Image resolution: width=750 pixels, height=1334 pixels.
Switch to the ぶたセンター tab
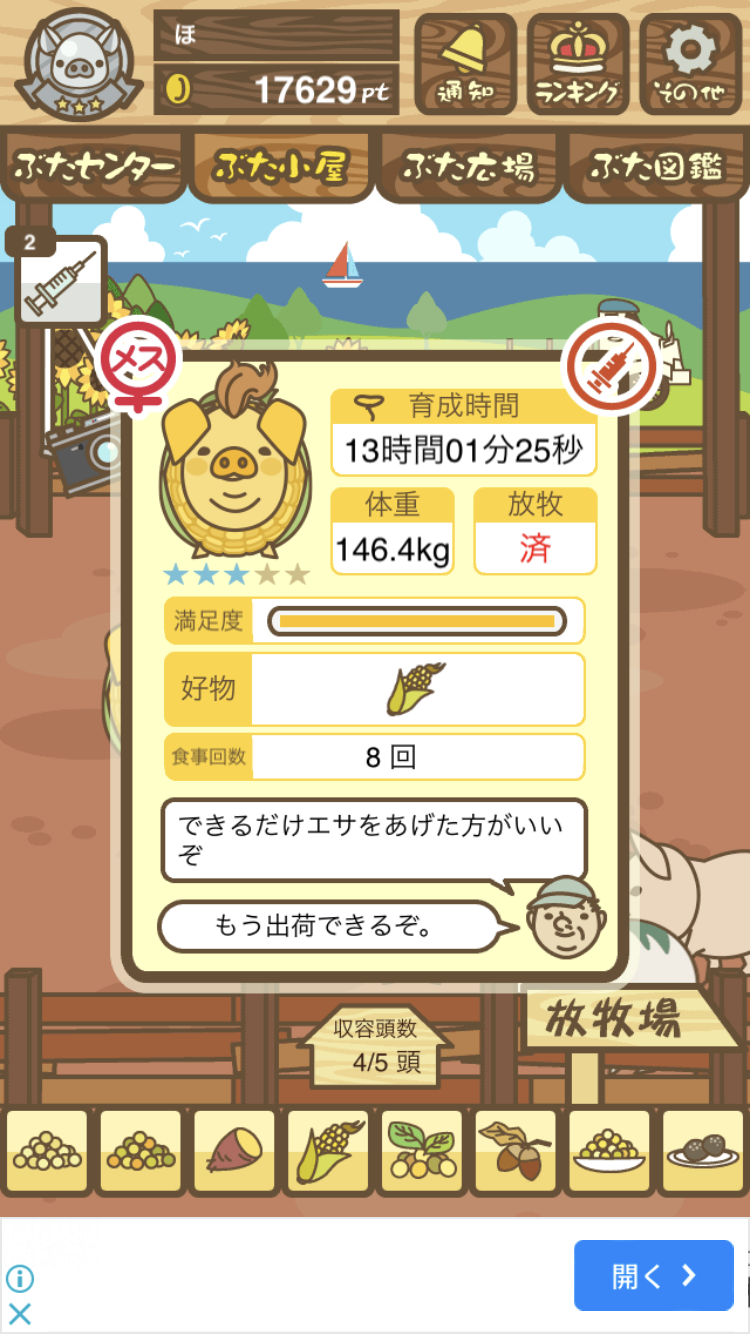[94, 166]
